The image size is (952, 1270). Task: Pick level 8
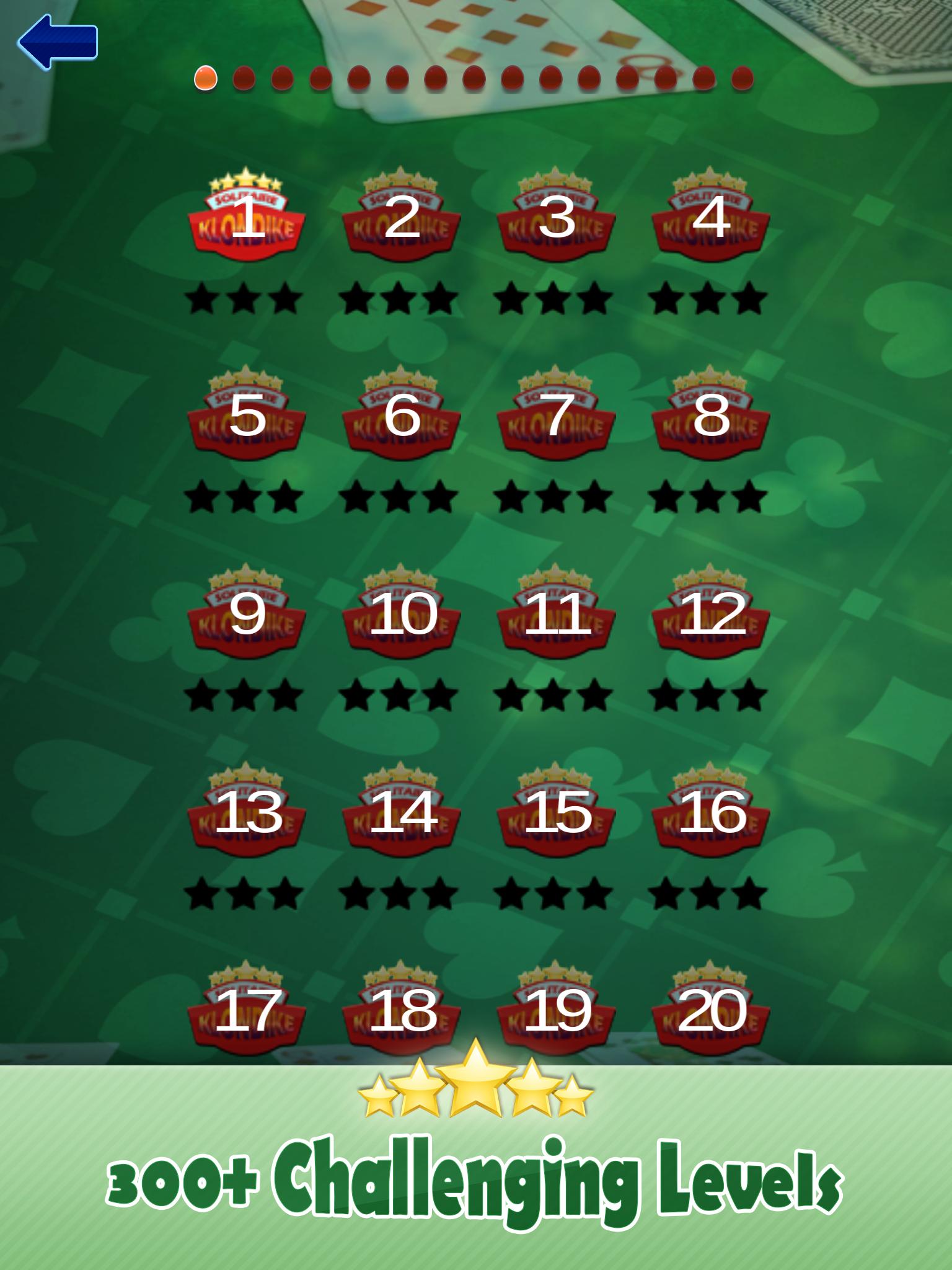[710, 415]
